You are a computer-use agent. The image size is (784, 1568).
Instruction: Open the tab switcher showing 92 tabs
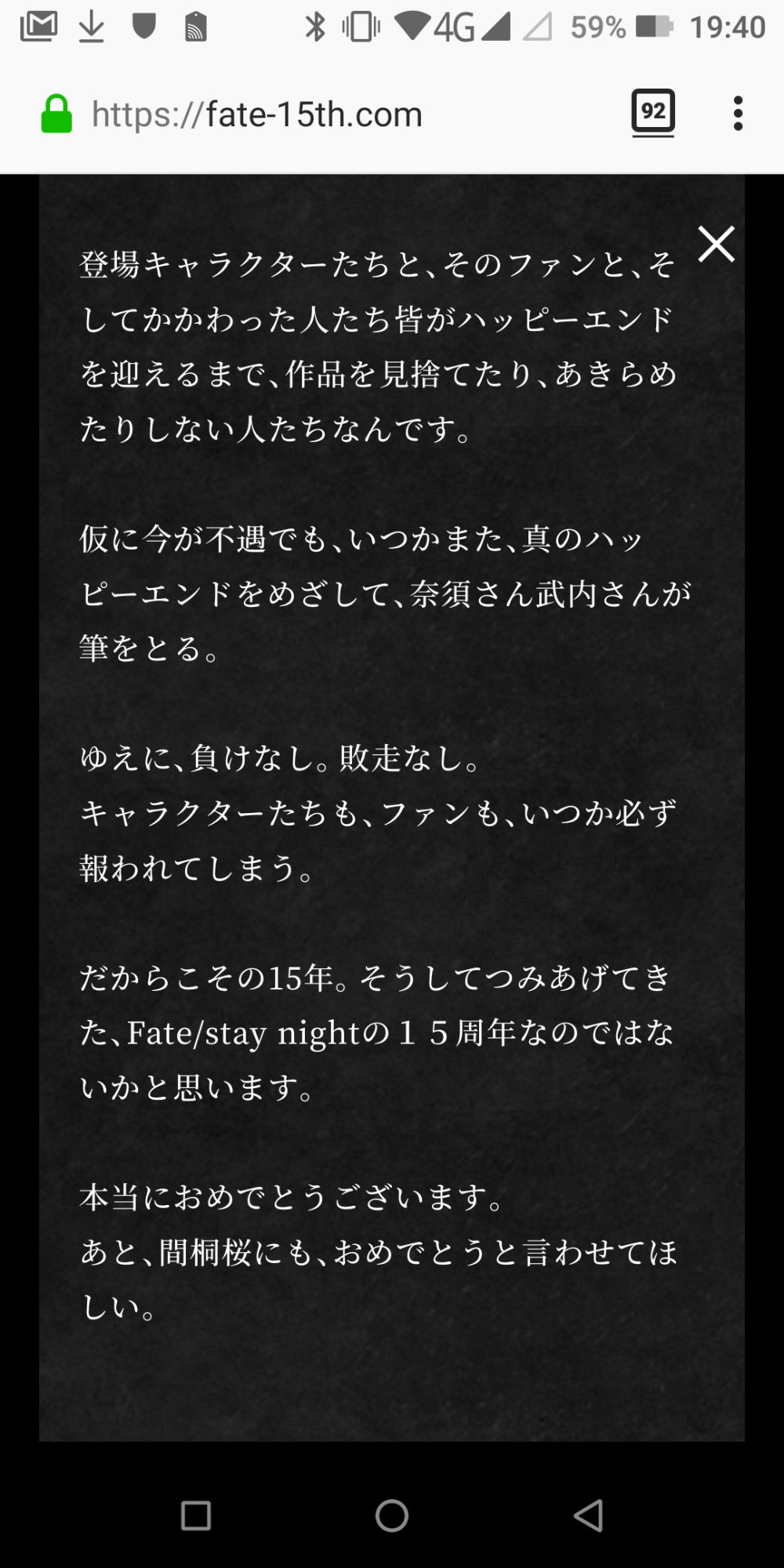(x=652, y=112)
